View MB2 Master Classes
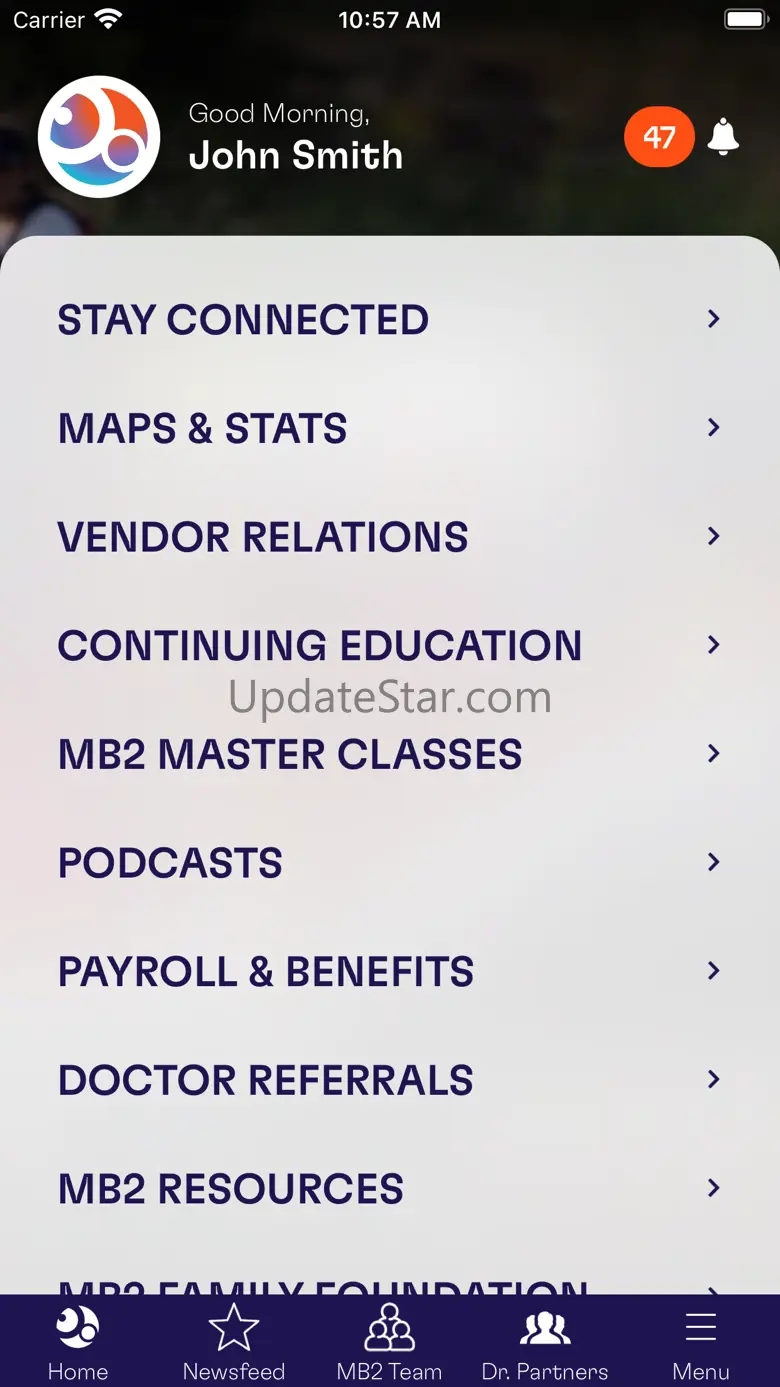The height and width of the screenshot is (1387, 780). coord(390,755)
